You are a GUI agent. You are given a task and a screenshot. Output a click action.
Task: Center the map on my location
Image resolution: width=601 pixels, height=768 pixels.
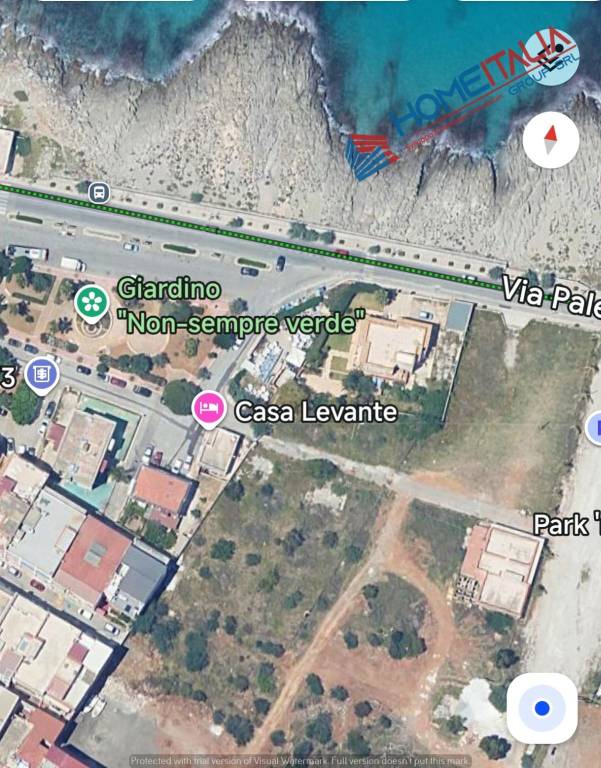point(541,708)
